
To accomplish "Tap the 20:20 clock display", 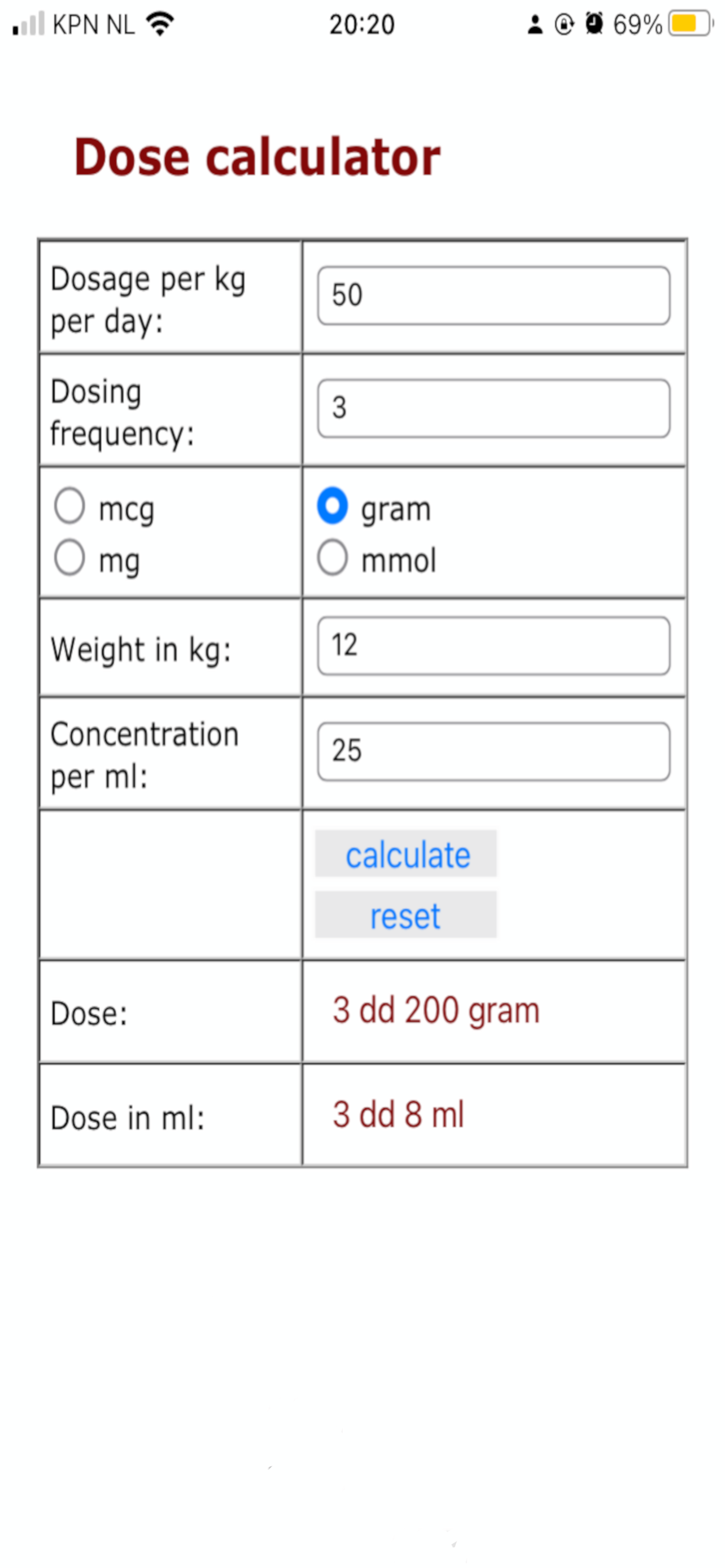I will point(360,24).
